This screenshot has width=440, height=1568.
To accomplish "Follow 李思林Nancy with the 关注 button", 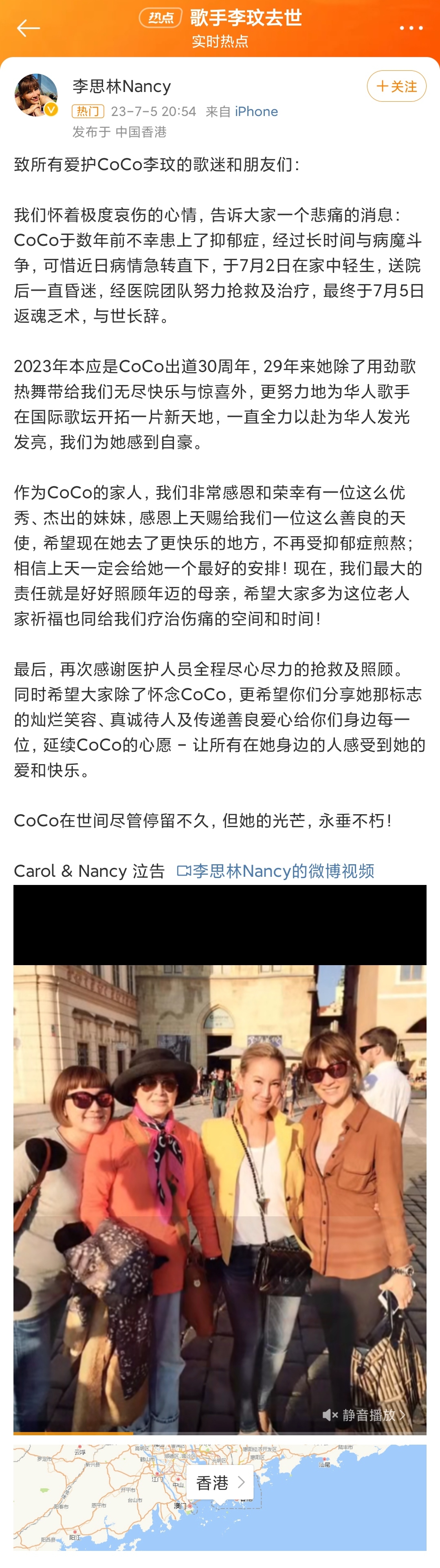I will [x=396, y=86].
